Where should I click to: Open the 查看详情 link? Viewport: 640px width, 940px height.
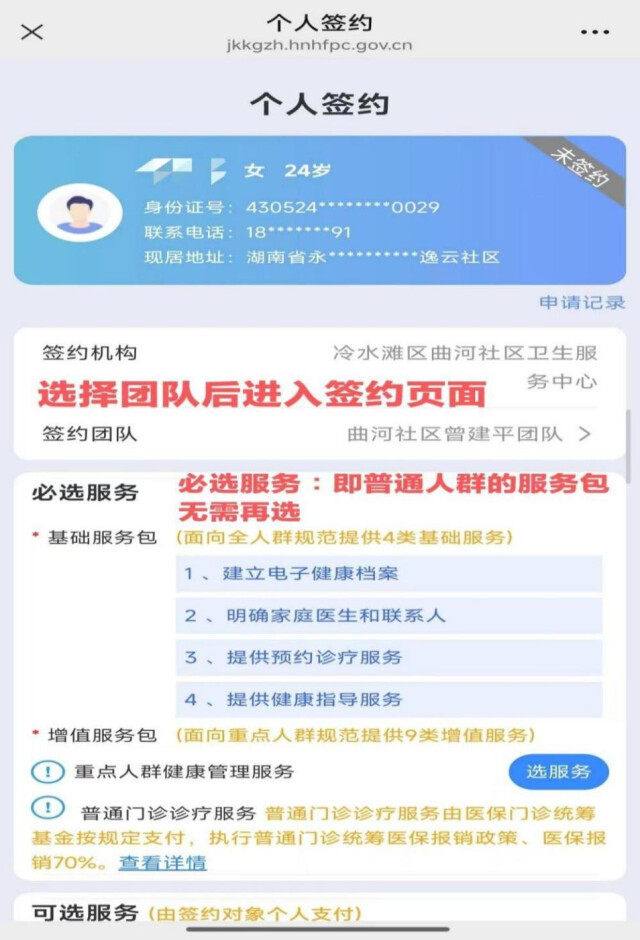(163, 862)
